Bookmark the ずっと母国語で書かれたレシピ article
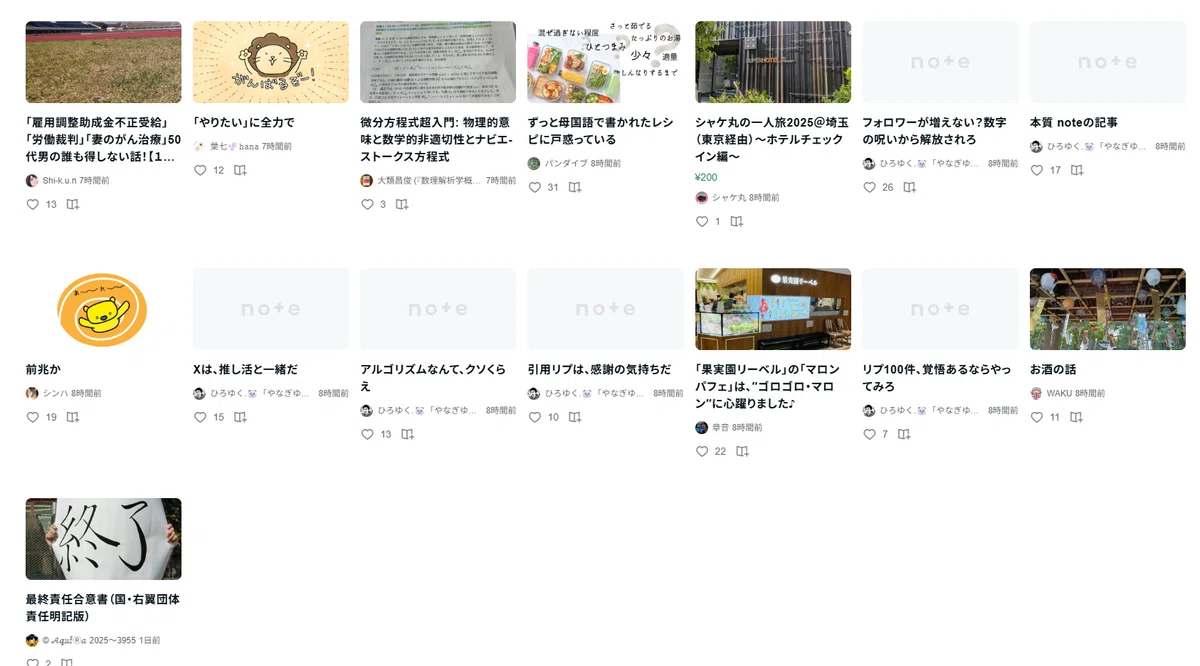This screenshot has height=666, width=1200. (x=575, y=187)
